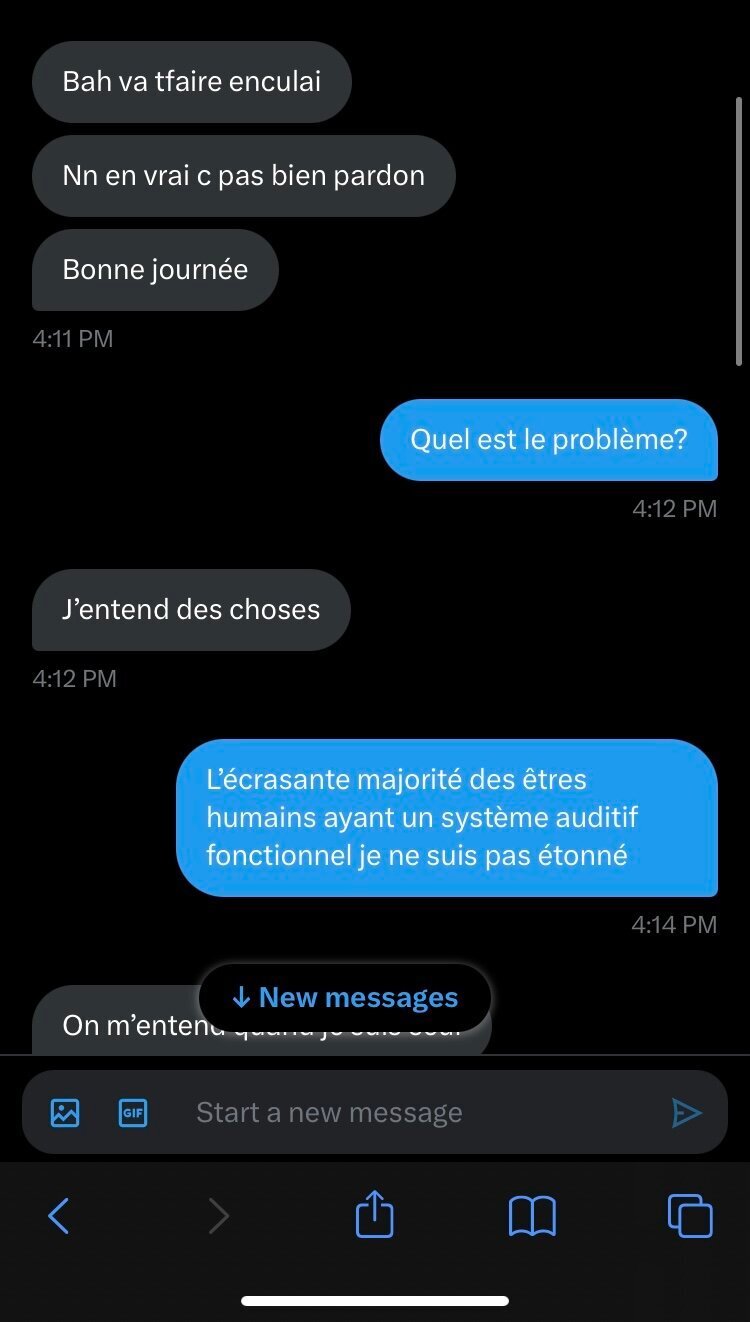Image resolution: width=750 pixels, height=1322 pixels.
Task: Tap the send message arrow
Action: point(686,1112)
